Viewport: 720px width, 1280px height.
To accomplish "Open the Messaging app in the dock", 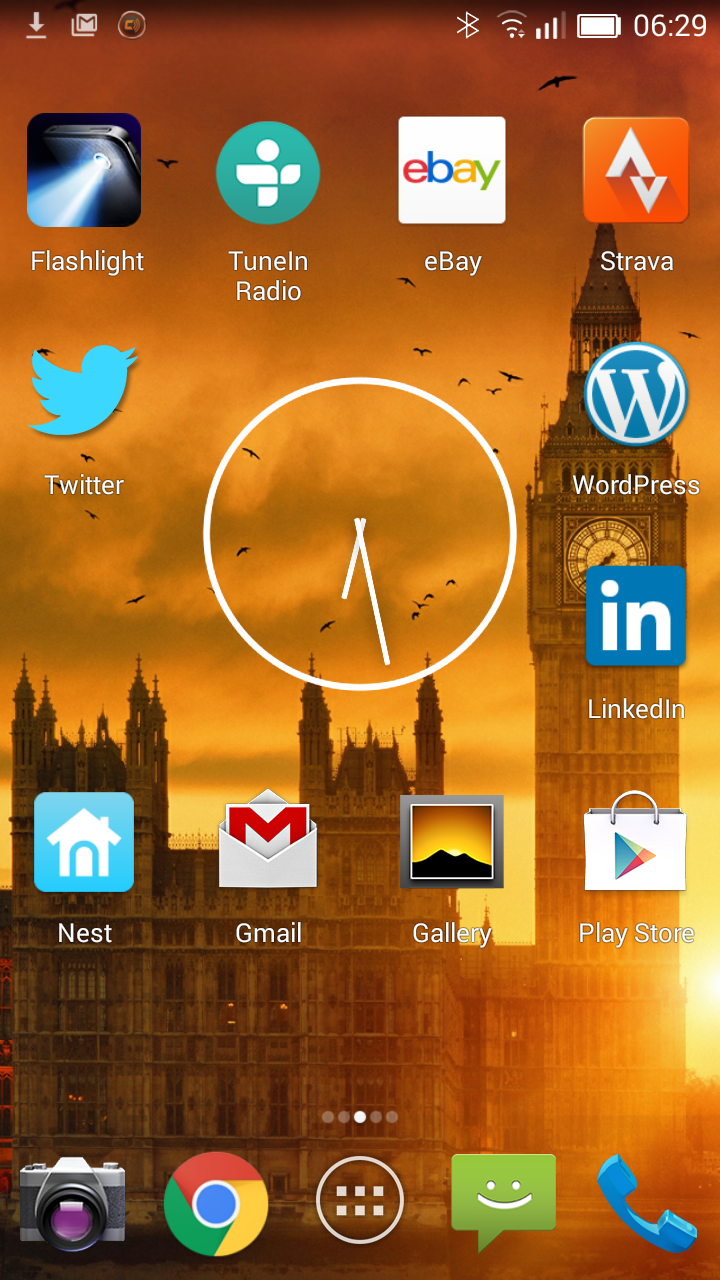I will [x=503, y=1202].
